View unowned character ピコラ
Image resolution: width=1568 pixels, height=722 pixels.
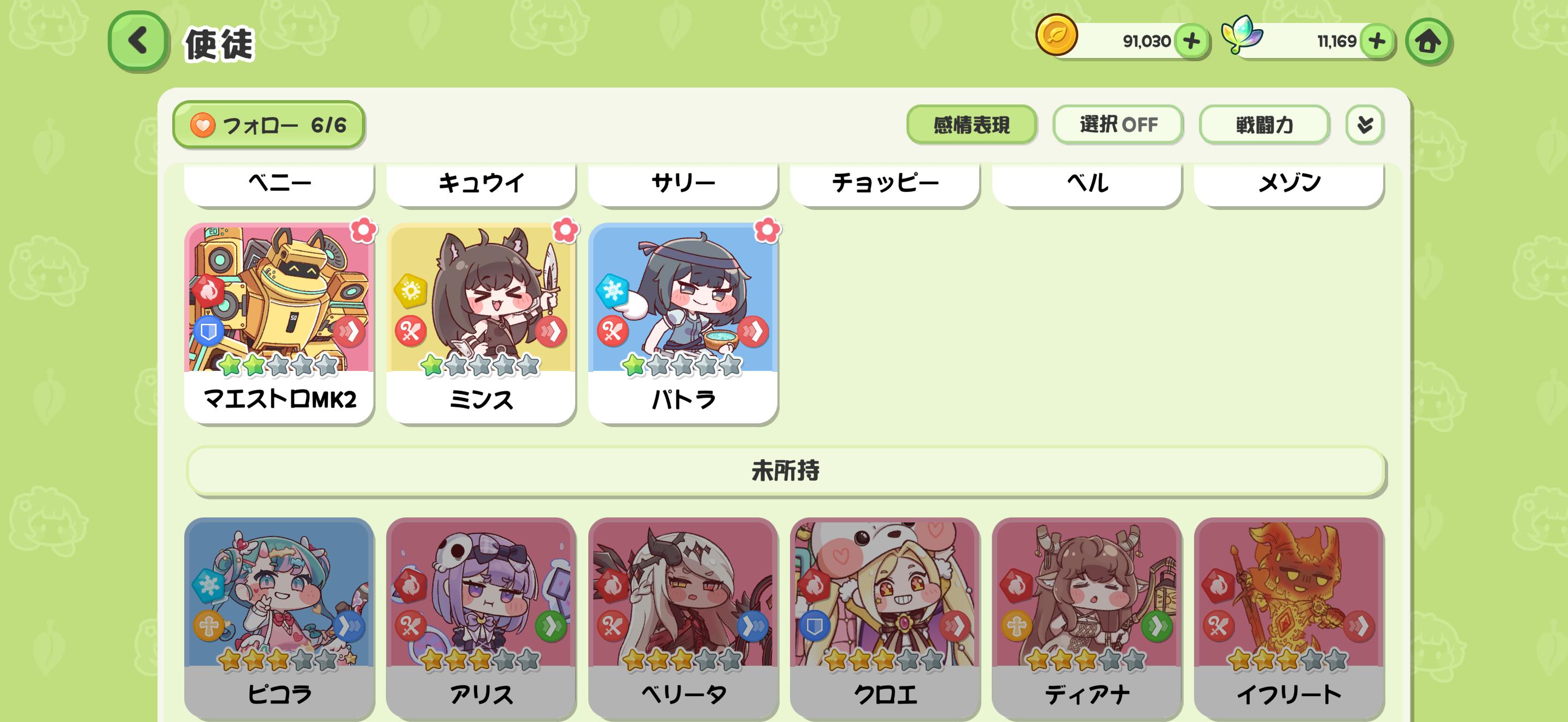point(279,618)
